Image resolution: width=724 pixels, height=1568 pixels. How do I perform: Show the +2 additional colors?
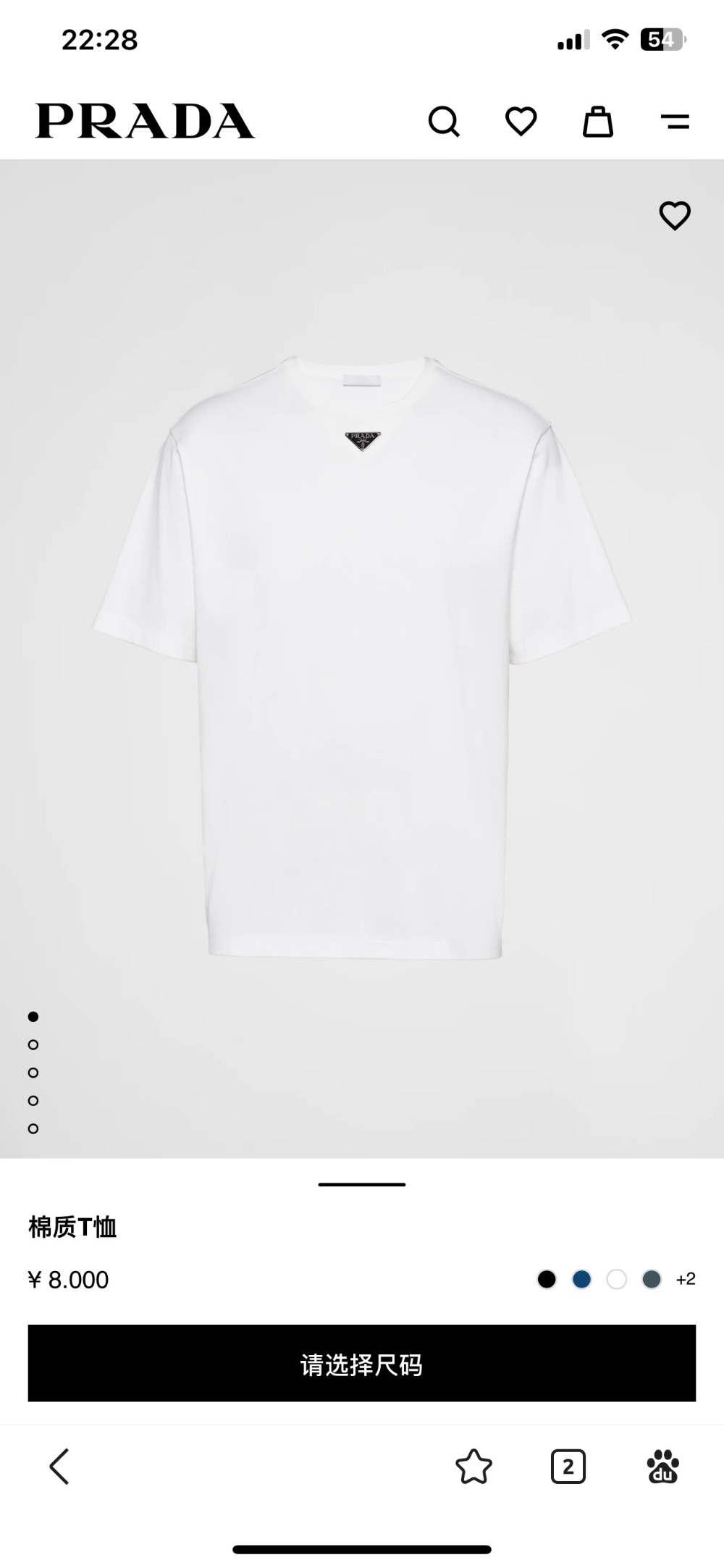click(x=685, y=1279)
